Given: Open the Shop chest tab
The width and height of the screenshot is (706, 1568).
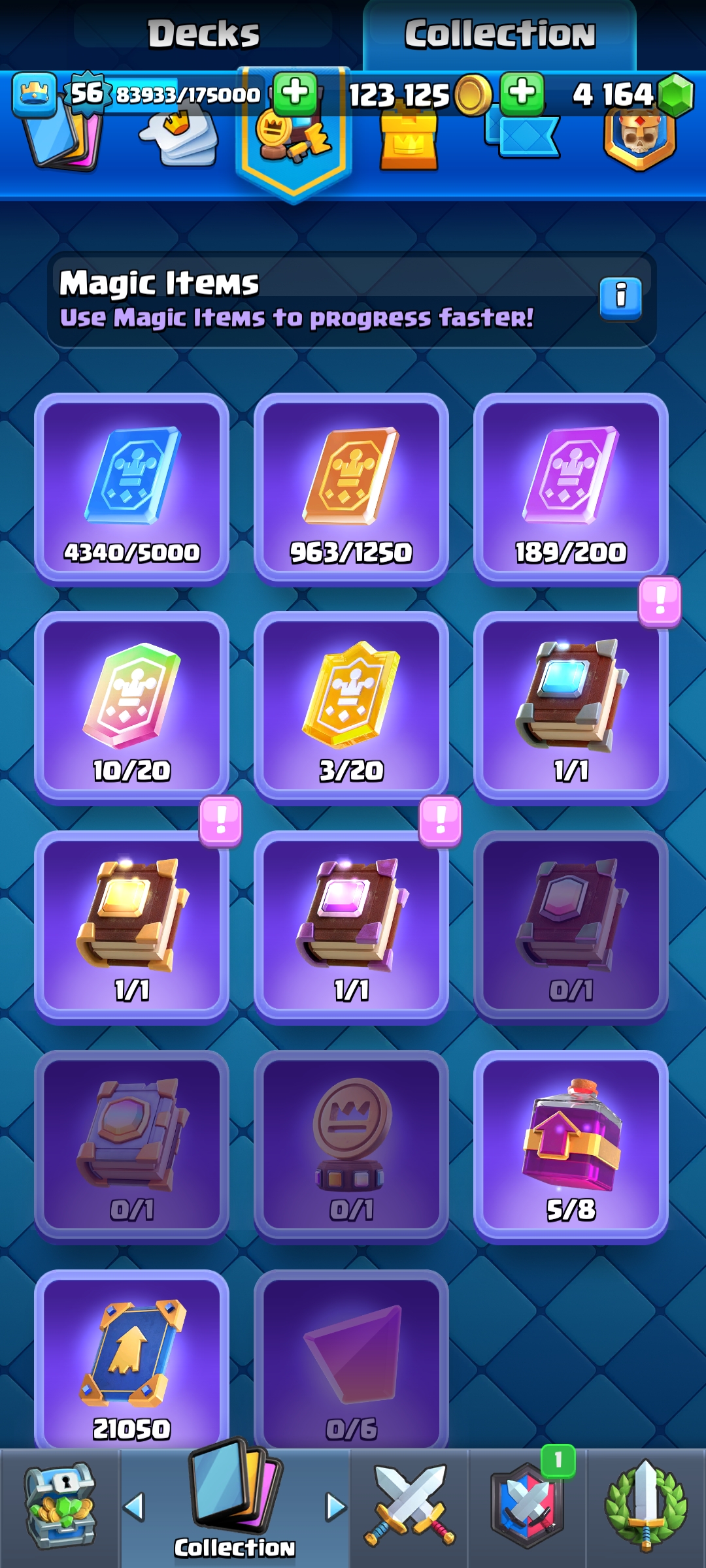Looking at the screenshot, I should pyautogui.click(x=59, y=1507).
